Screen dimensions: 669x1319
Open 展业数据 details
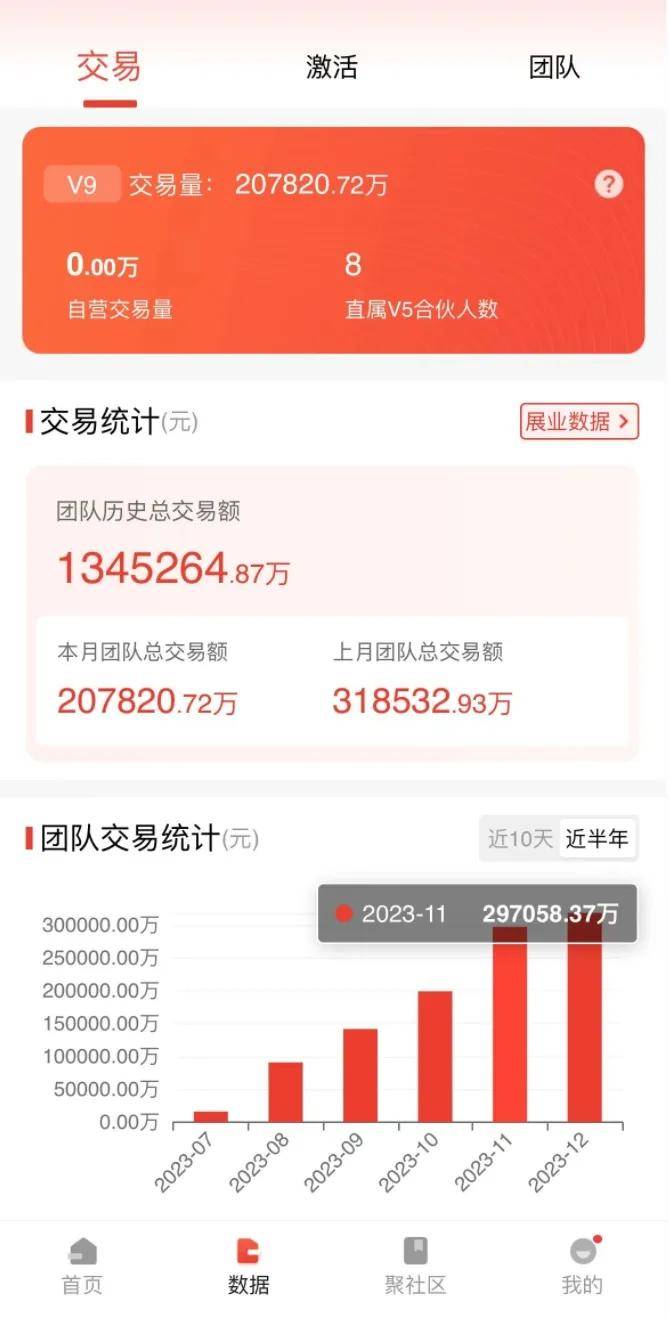pyautogui.click(x=579, y=422)
